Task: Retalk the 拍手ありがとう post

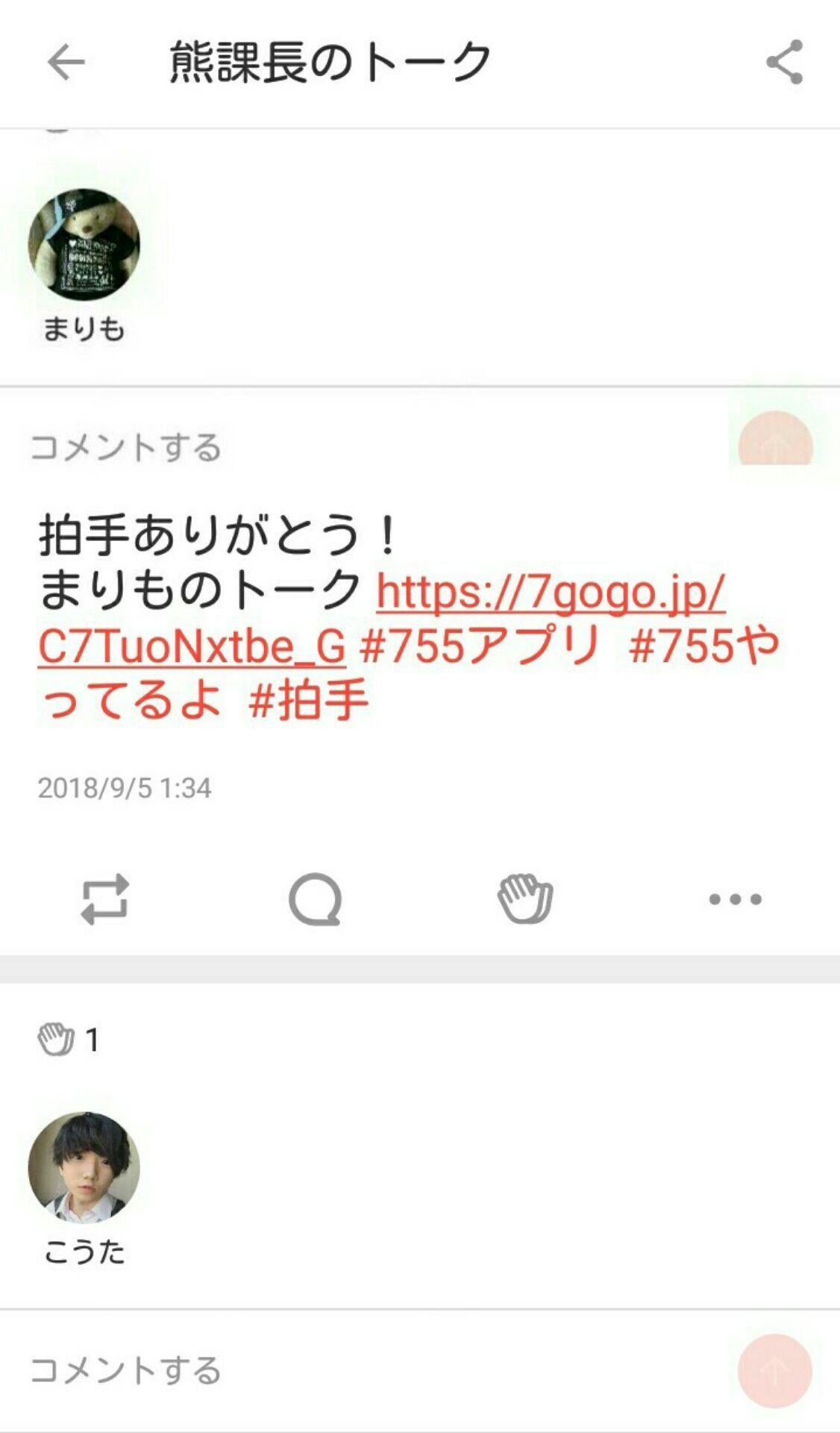Action: coord(105,899)
